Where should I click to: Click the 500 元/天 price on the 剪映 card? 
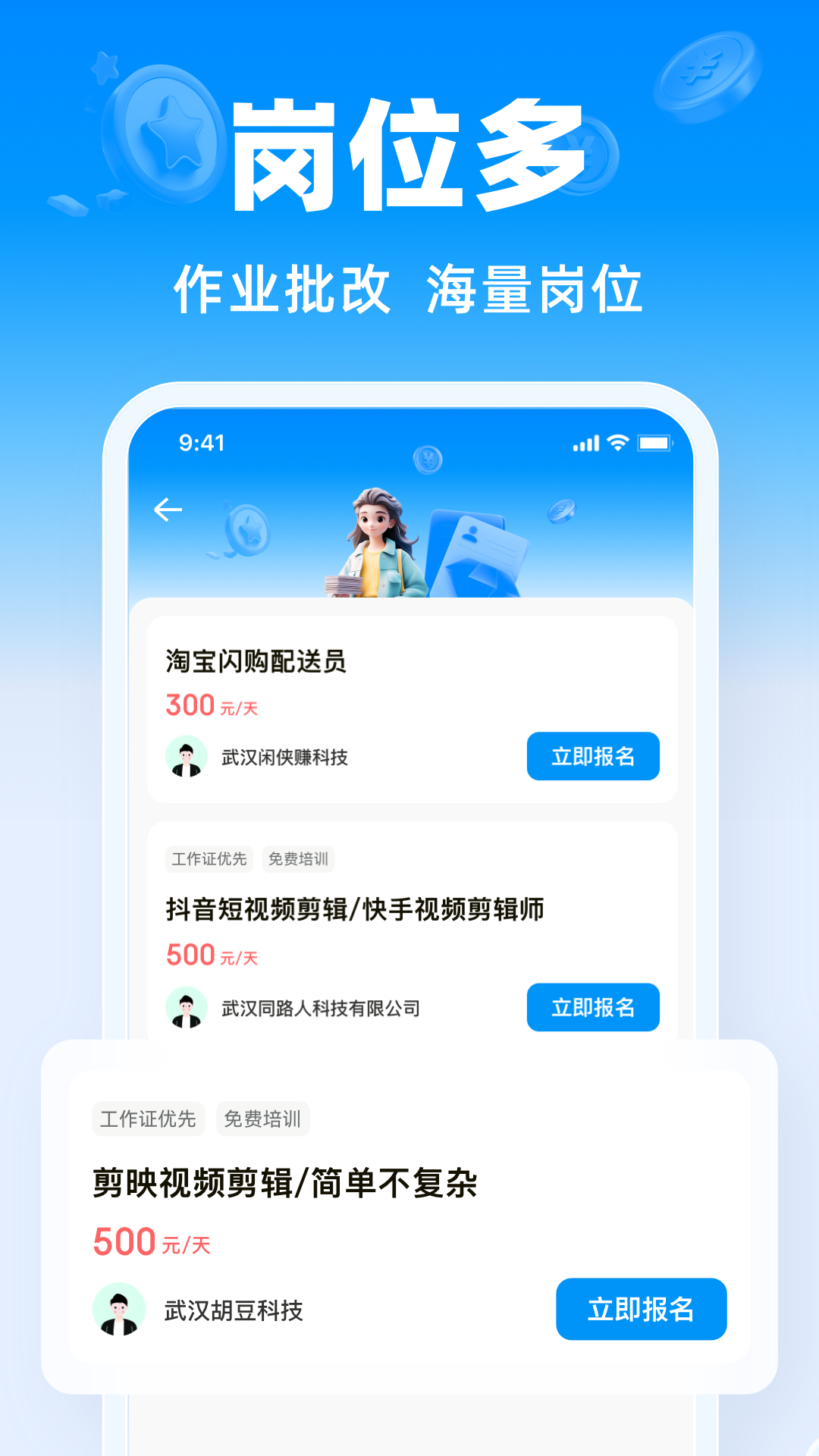point(152,1241)
